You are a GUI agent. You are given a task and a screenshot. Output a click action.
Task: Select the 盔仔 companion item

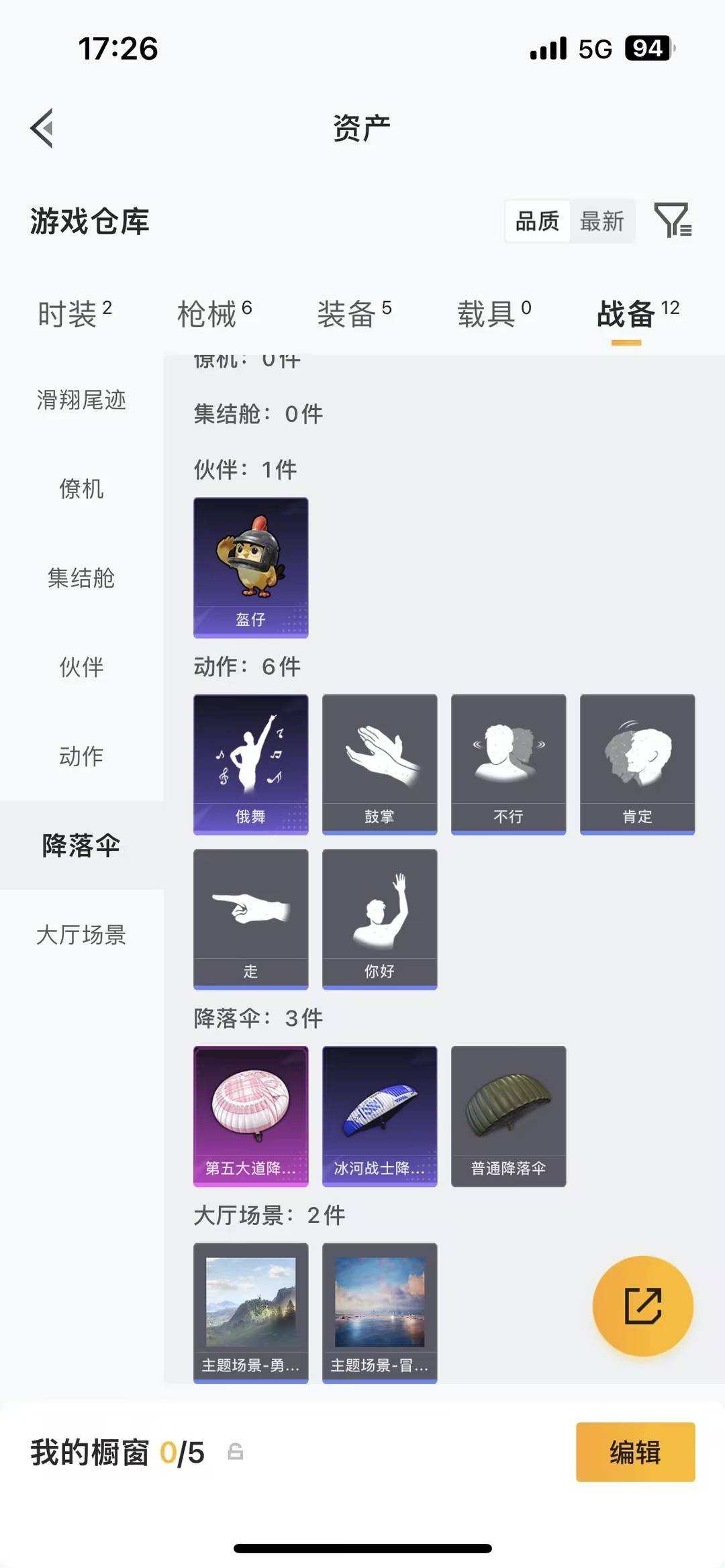coord(250,566)
